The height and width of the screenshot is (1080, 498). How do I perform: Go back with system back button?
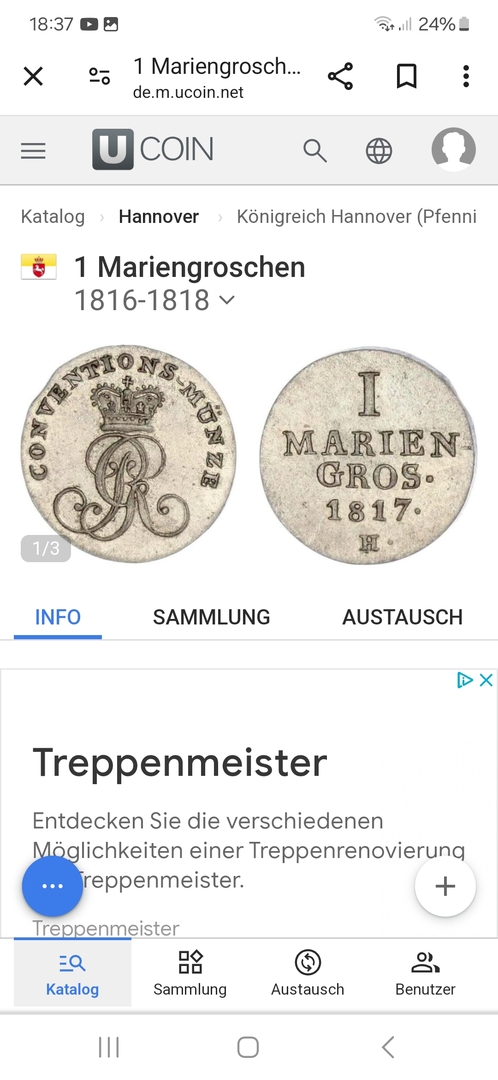tap(388, 1047)
